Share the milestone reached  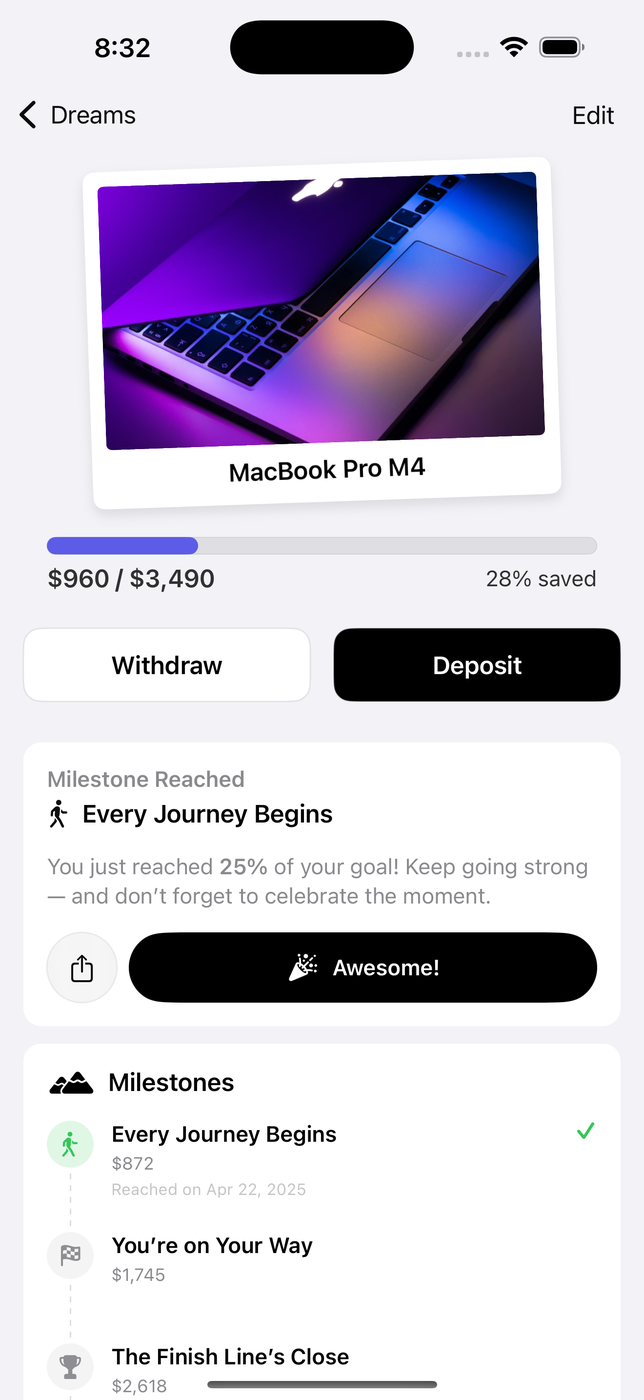click(82, 968)
